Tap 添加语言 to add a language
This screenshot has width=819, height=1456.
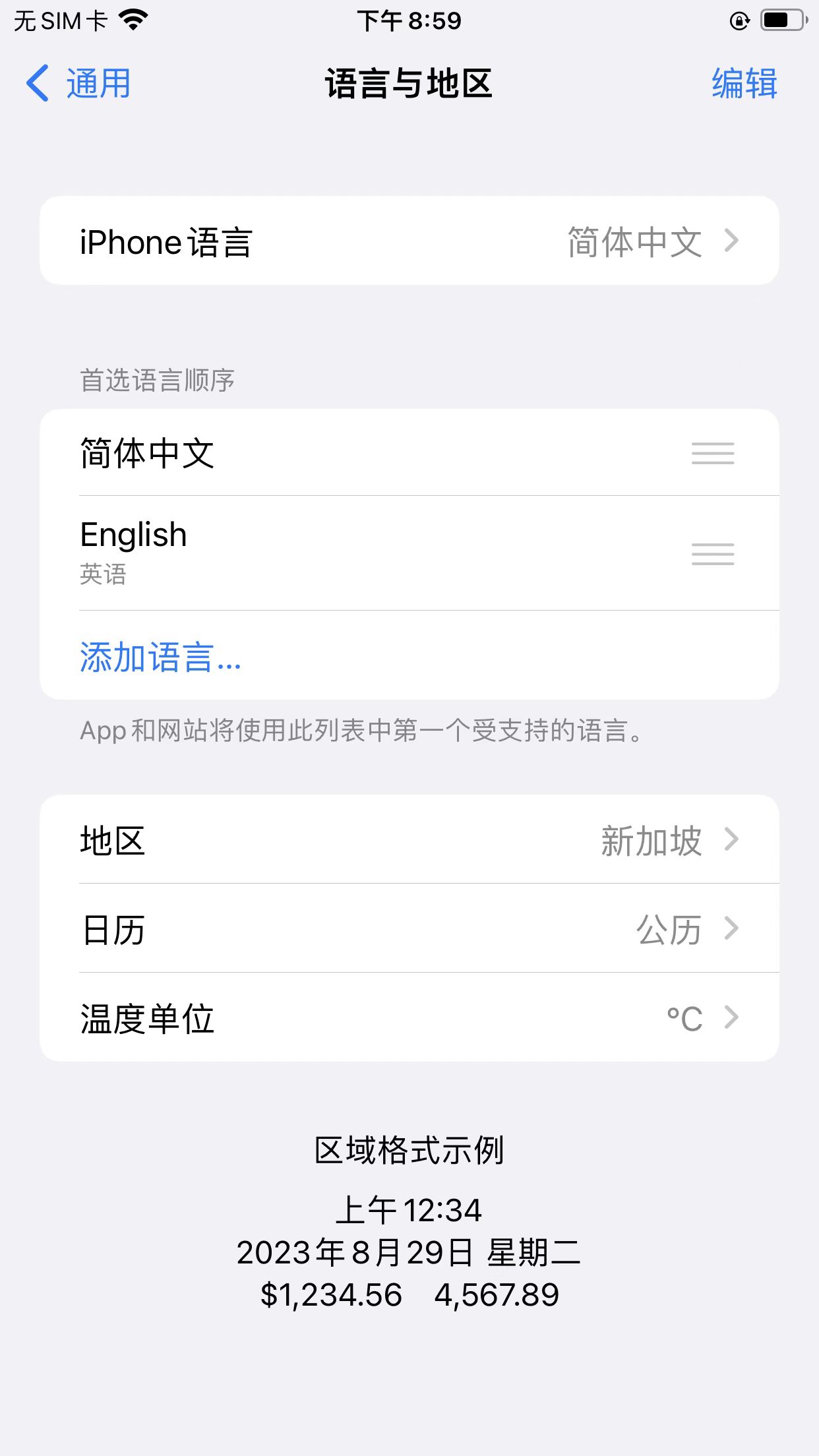click(161, 657)
